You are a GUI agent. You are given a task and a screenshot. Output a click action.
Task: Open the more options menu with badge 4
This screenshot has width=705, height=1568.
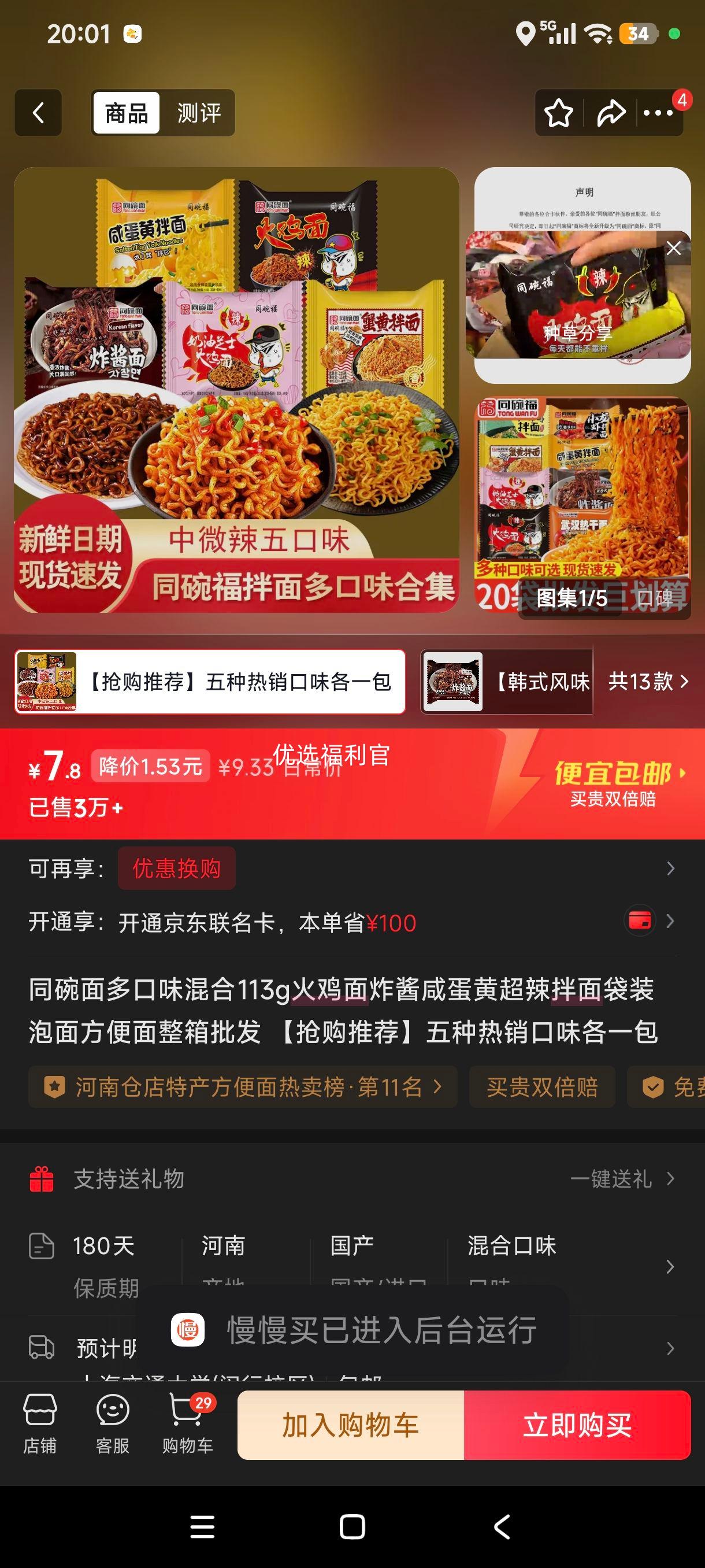tap(657, 113)
